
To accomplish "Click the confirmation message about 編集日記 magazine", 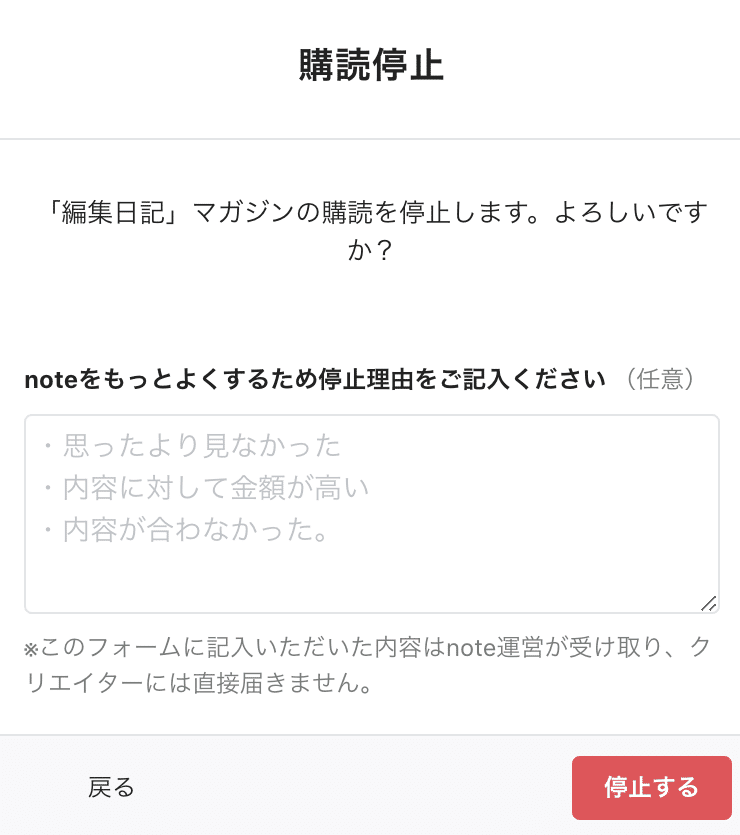I will coord(370,230).
